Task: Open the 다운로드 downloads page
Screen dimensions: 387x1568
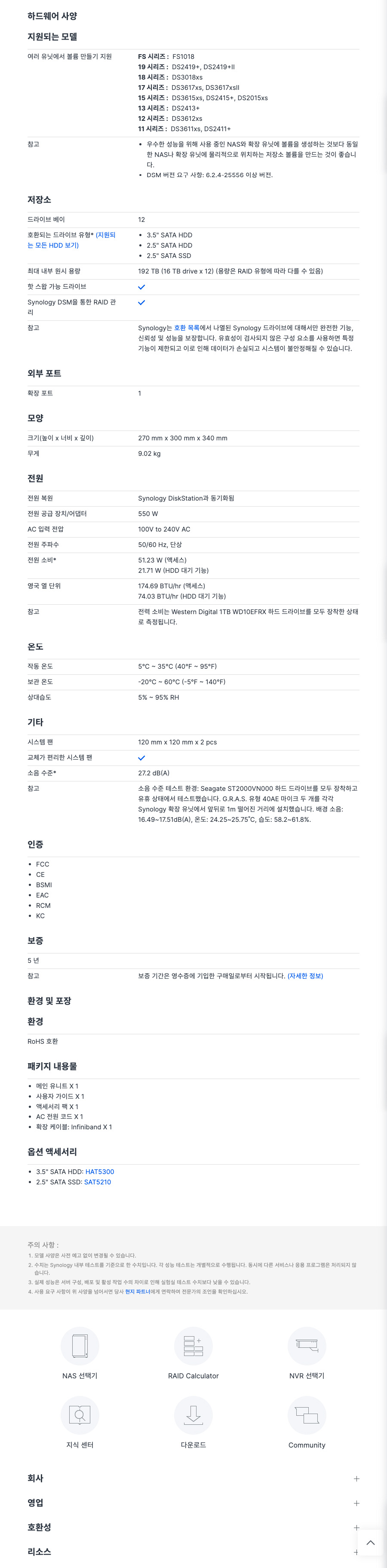Action: point(193,1422)
